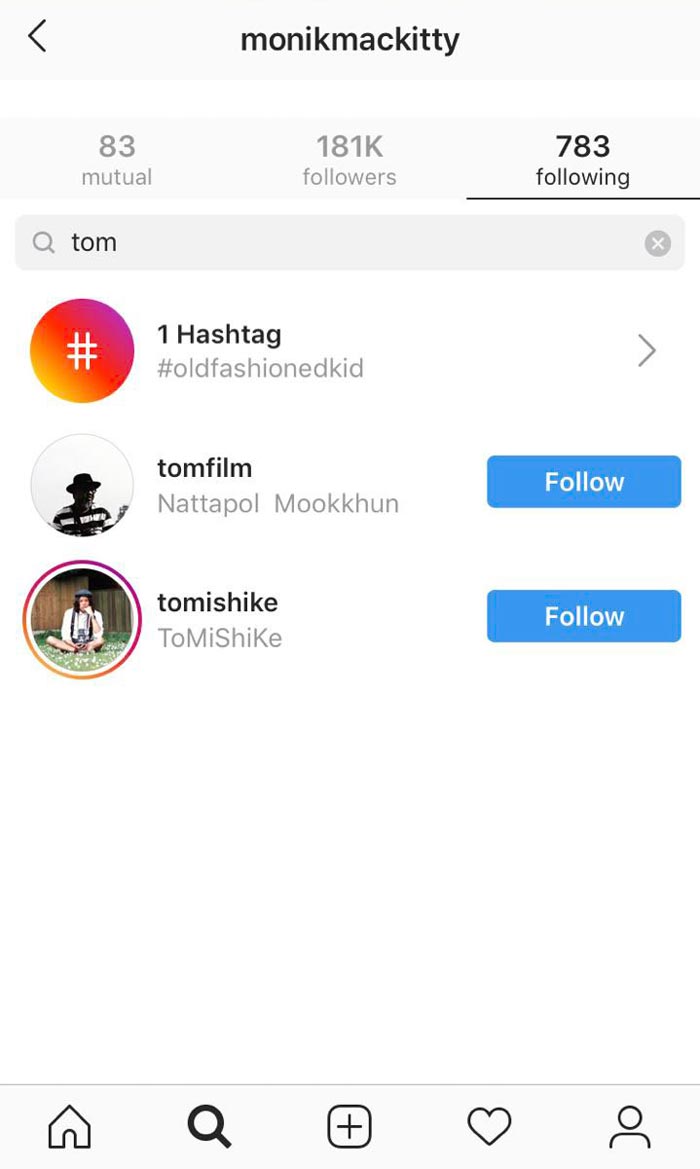Open the activity heart tab
The image size is (700, 1169).
489,1128
